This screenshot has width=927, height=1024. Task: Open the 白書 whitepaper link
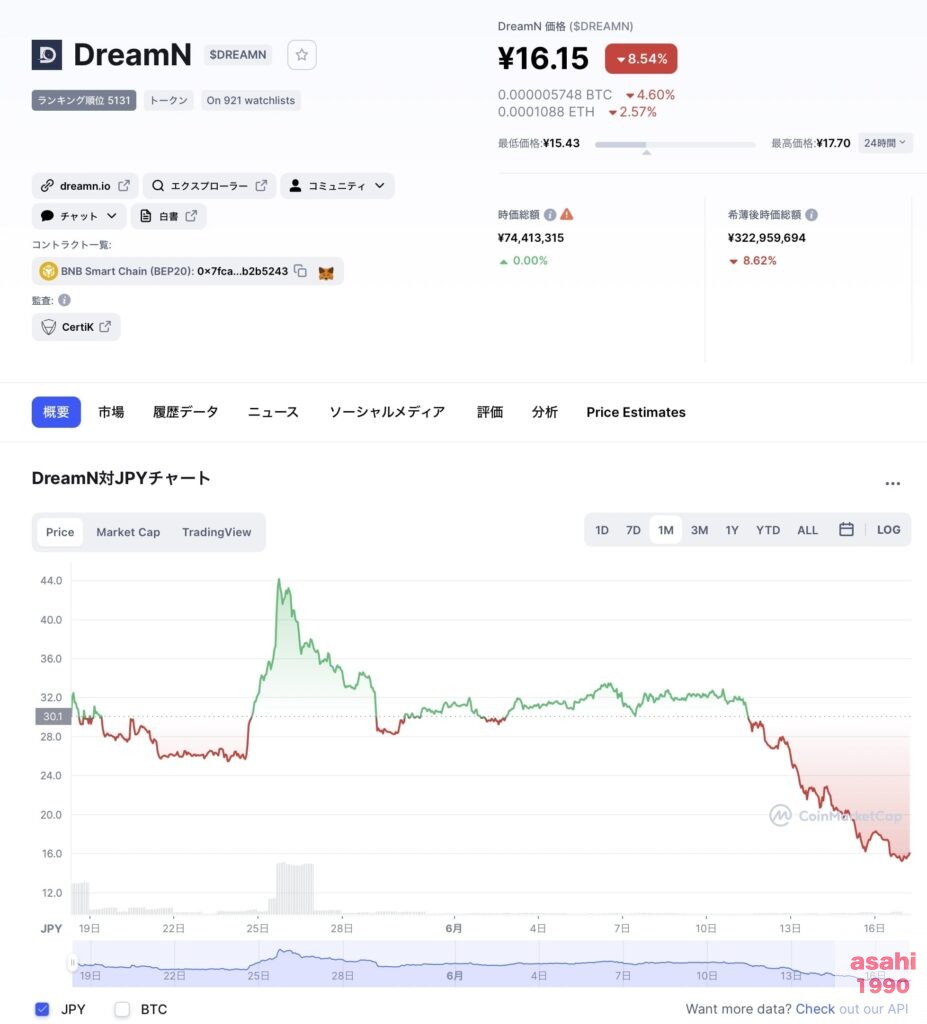pos(167,216)
